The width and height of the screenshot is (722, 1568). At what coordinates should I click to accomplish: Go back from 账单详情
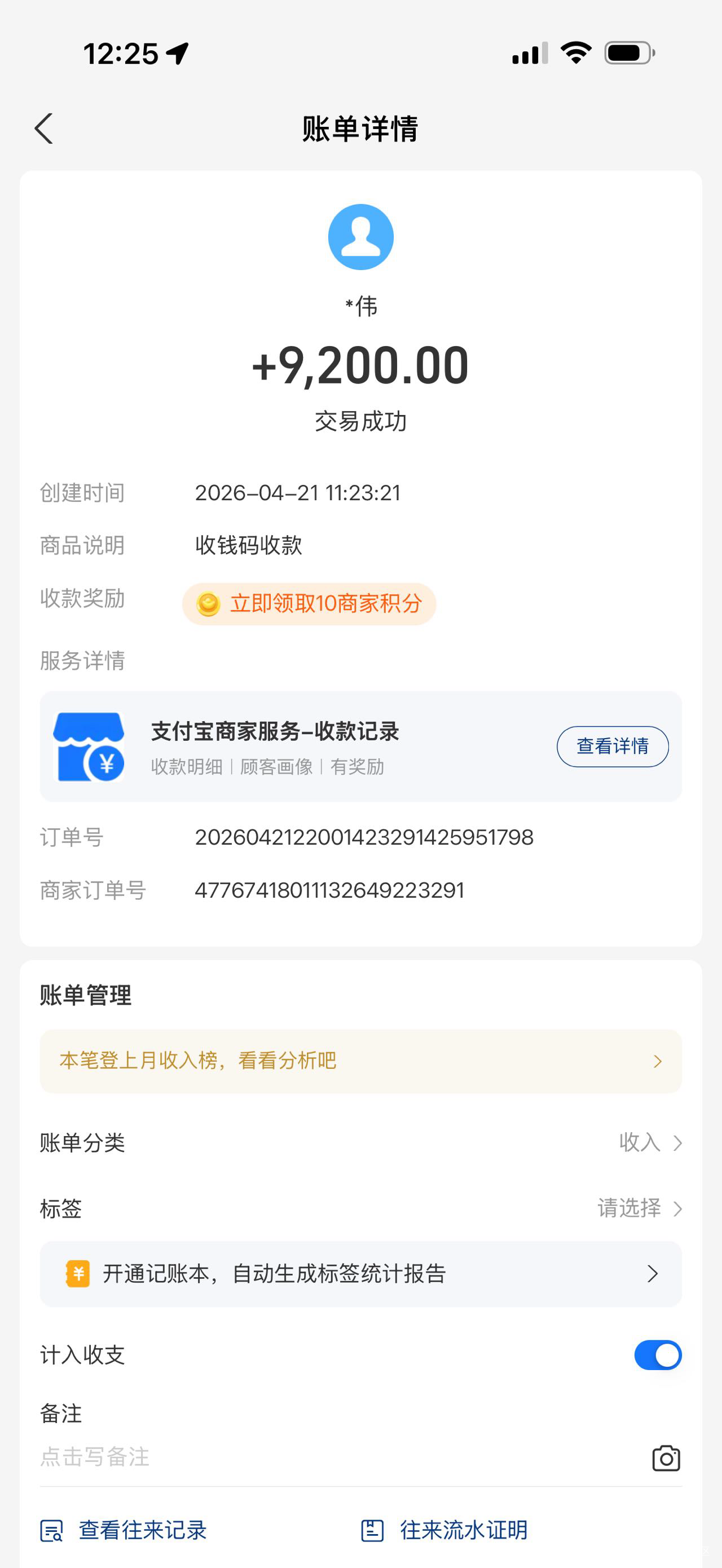coord(44,129)
